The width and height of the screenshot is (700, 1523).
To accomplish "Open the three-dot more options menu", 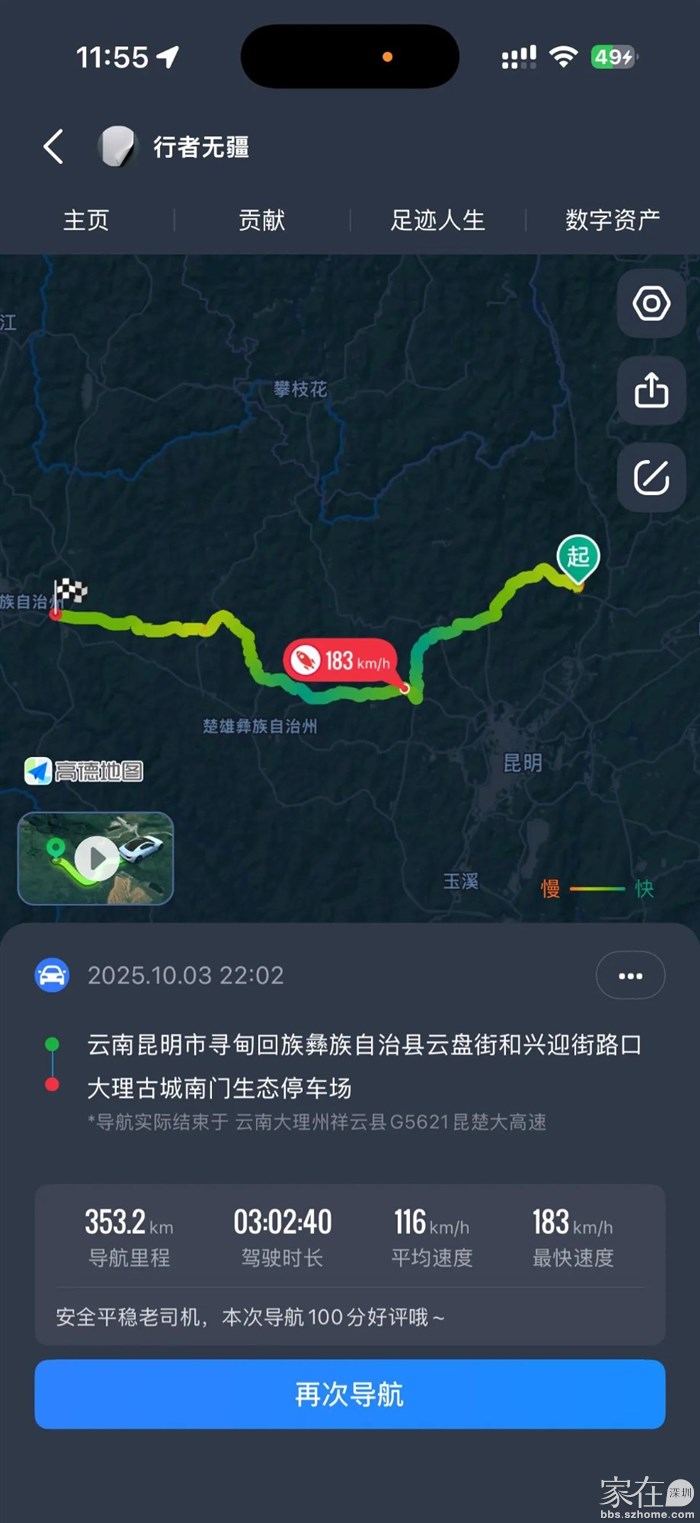I will tap(630, 976).
